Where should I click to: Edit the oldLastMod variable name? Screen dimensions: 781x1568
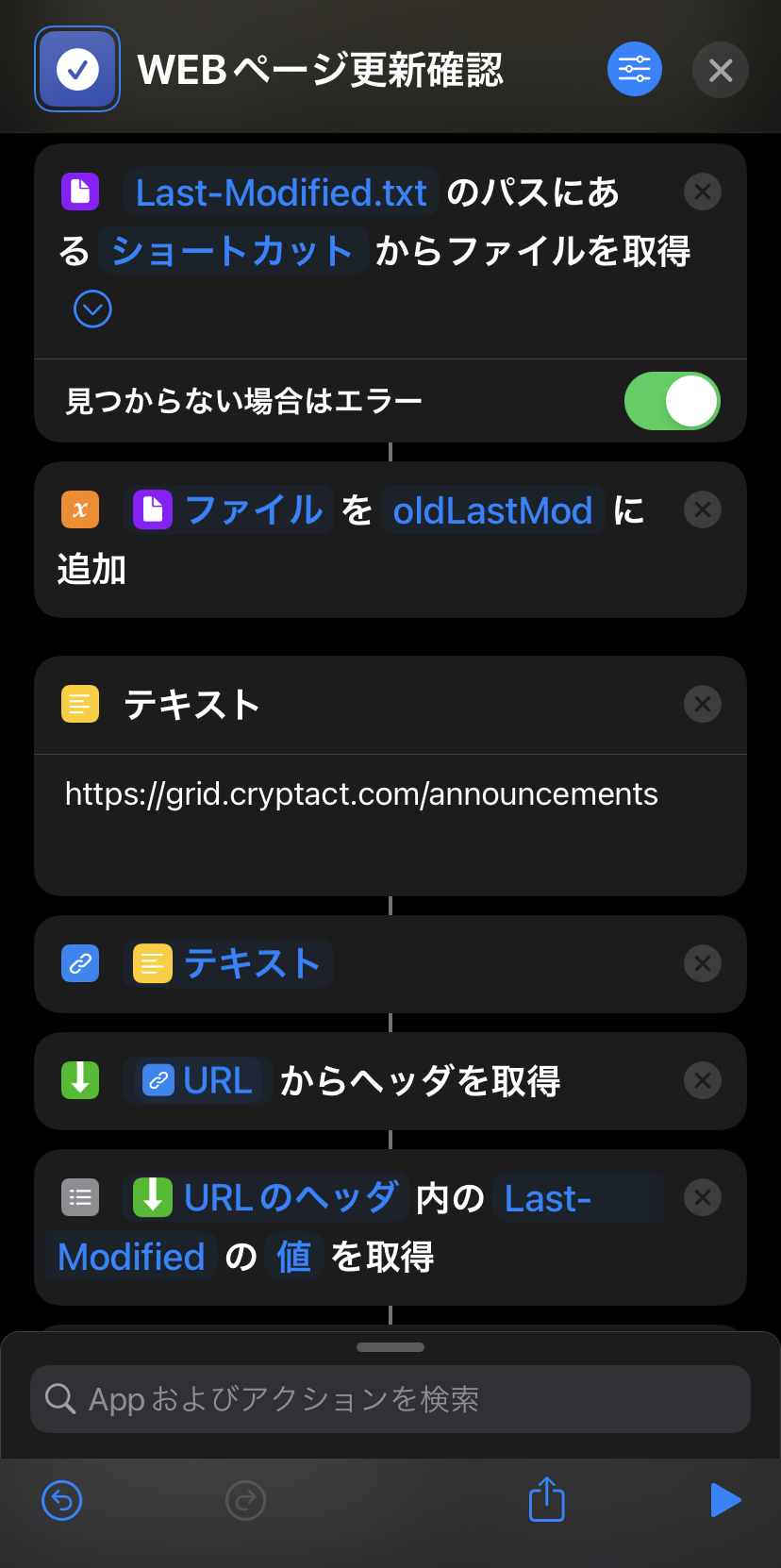tap(492, 510)
